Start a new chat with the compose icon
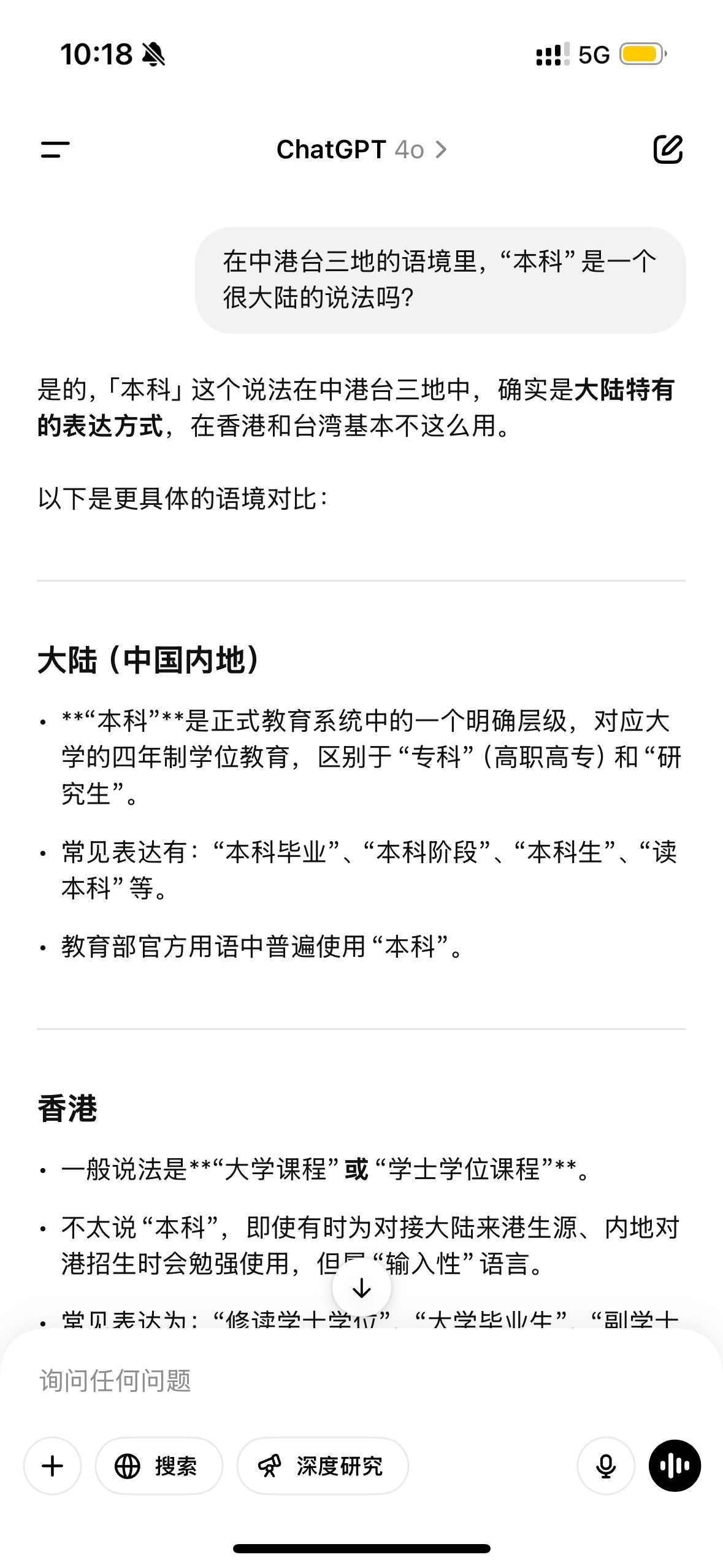Screen dimensions: 723x1568 [668, 149]
